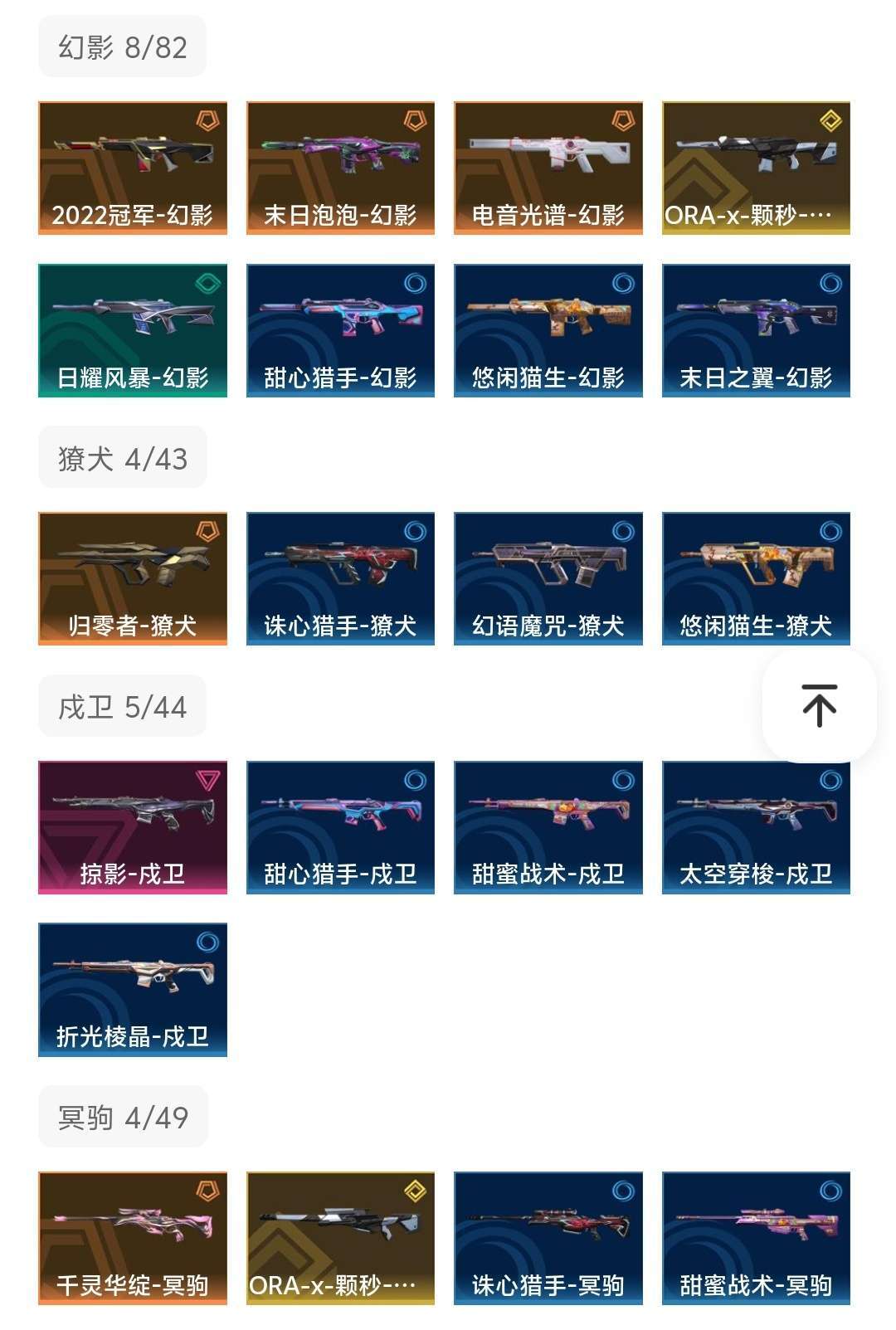Open the 归零者-獠犬 skin card
896x1330 pixels.
pyautogui.click(x=133, y=578)
